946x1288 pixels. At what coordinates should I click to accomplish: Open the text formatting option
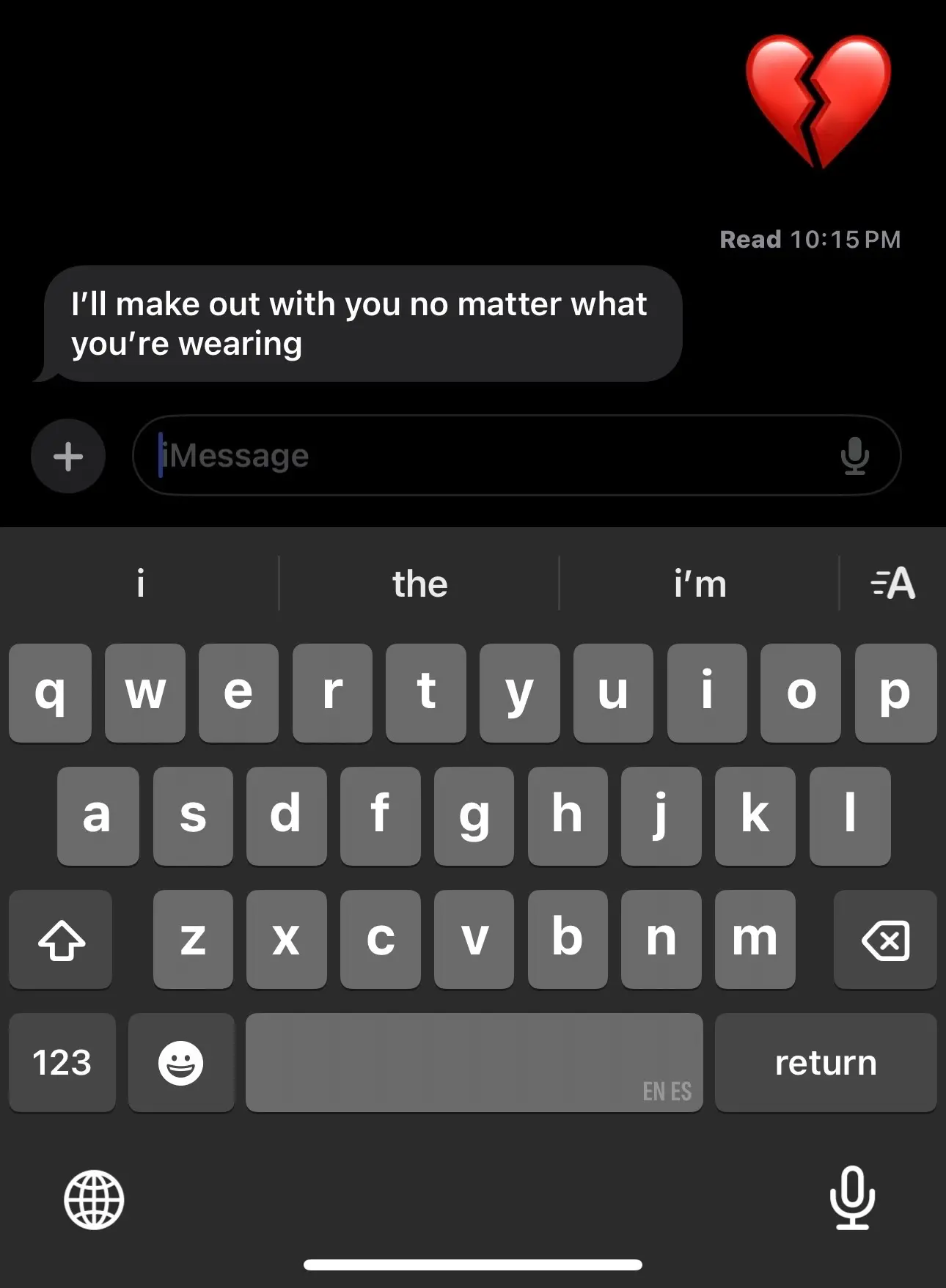click(x=892, y=584)
